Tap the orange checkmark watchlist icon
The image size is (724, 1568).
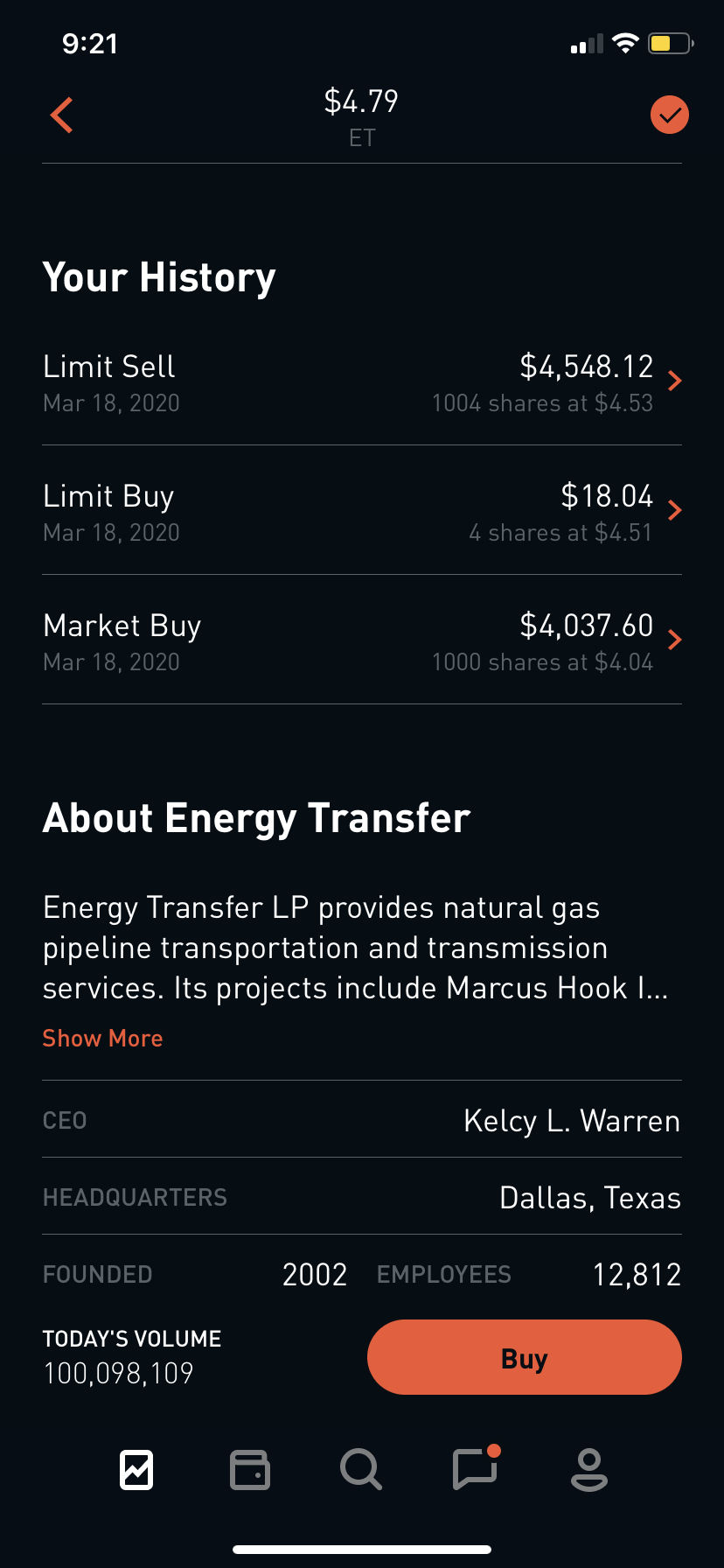coord(669,115)
